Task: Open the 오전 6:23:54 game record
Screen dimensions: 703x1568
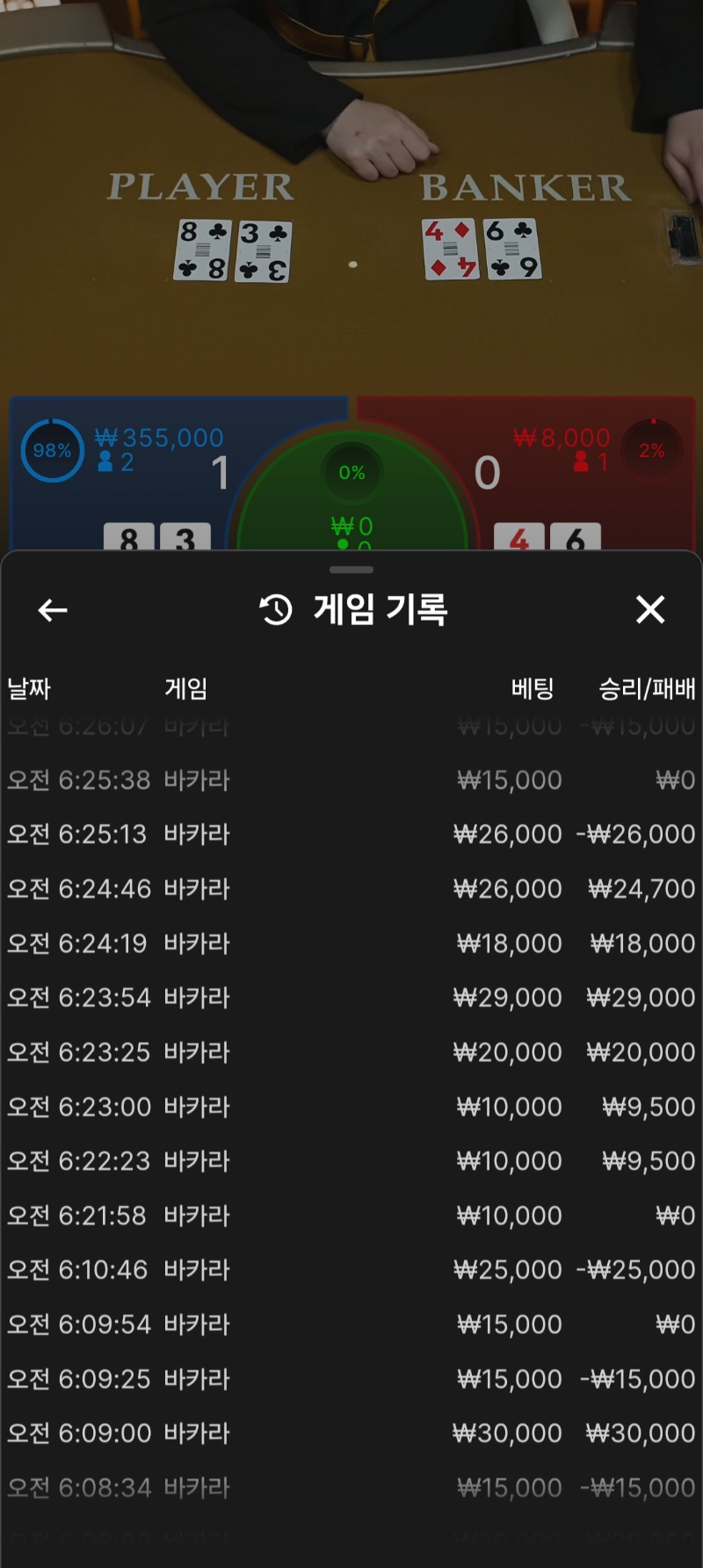Action: 351,998
